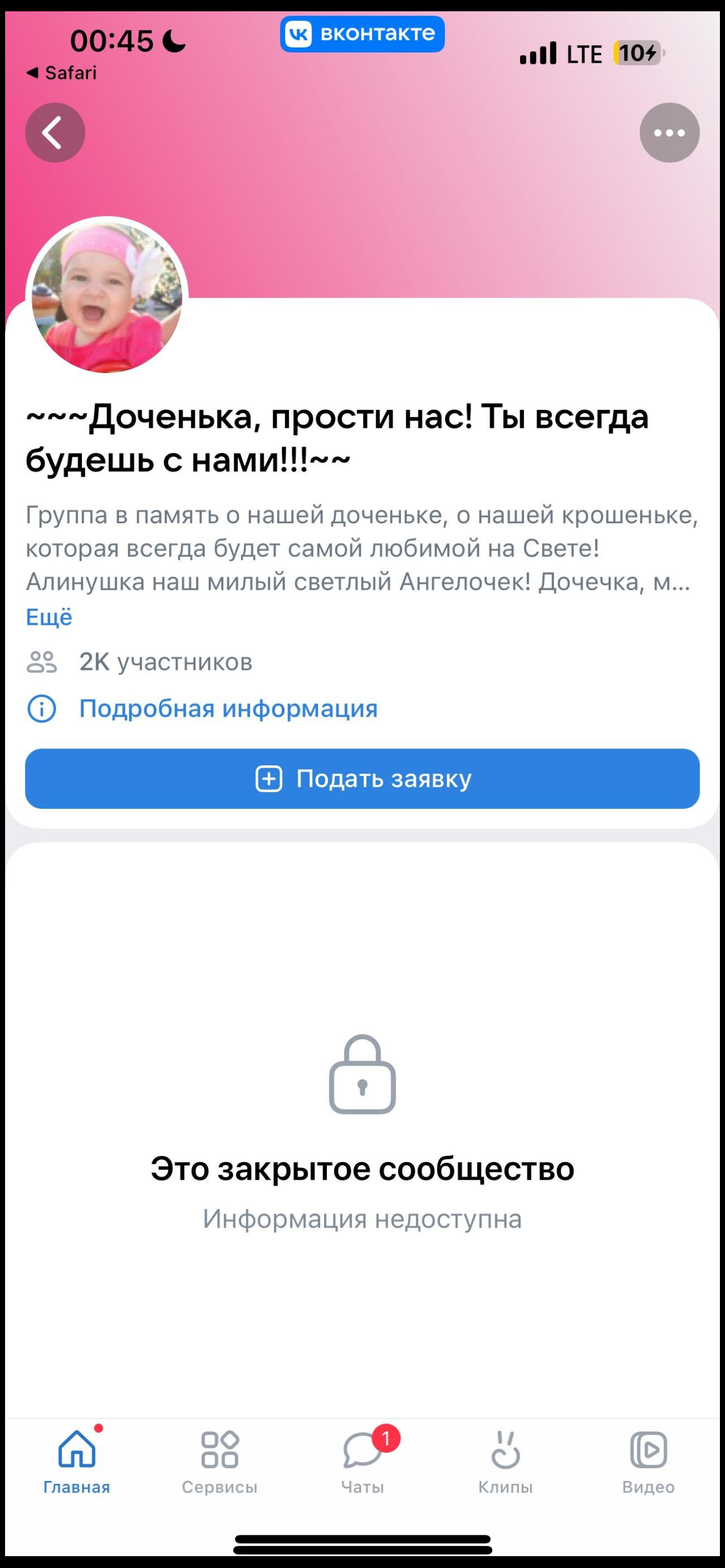Switch to the Клипы tab
The height and width of the screenshot is (1568, 725).
(x=505, y=1462)
